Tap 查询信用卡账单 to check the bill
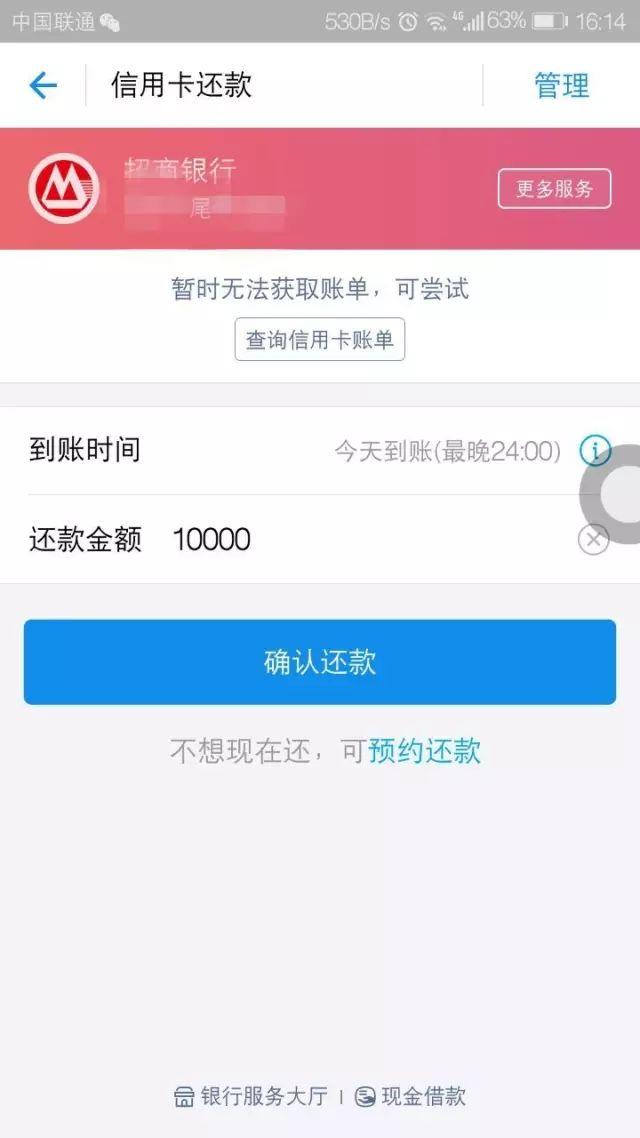This screenshot has height=1138, width=640. coord(320,340)
